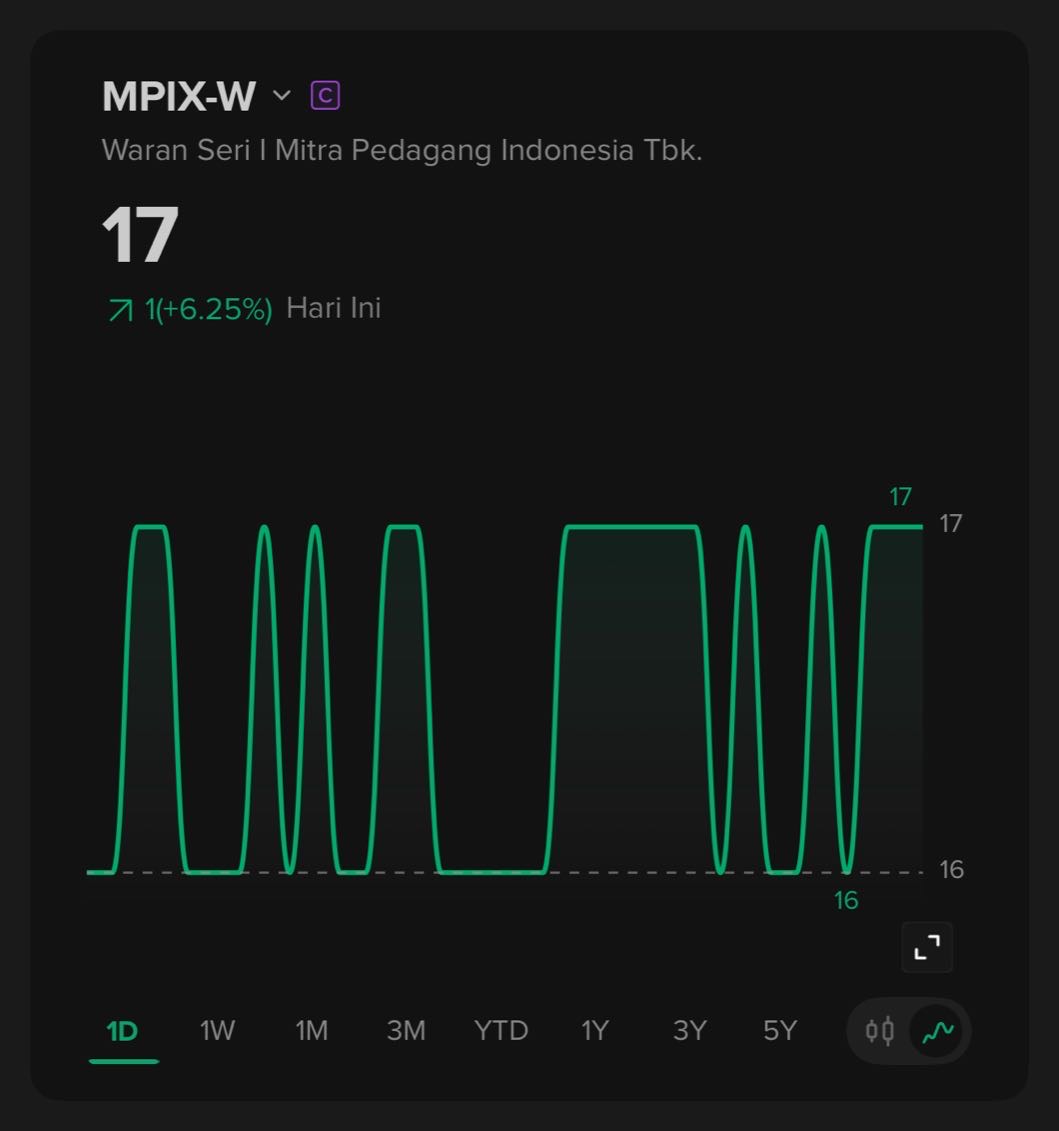This screenshot has height=1131, width=1059.
Task: Show the 3M chart range
Action: tap(406, 1031)
